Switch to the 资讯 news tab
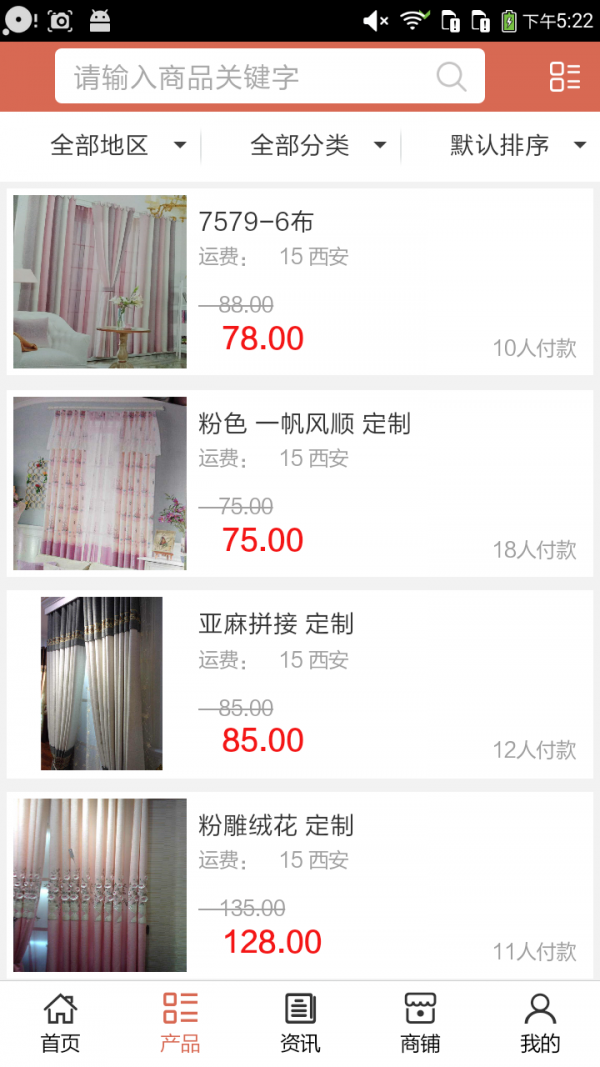Screen dimensions: 600x1067 pos(300,1023)
